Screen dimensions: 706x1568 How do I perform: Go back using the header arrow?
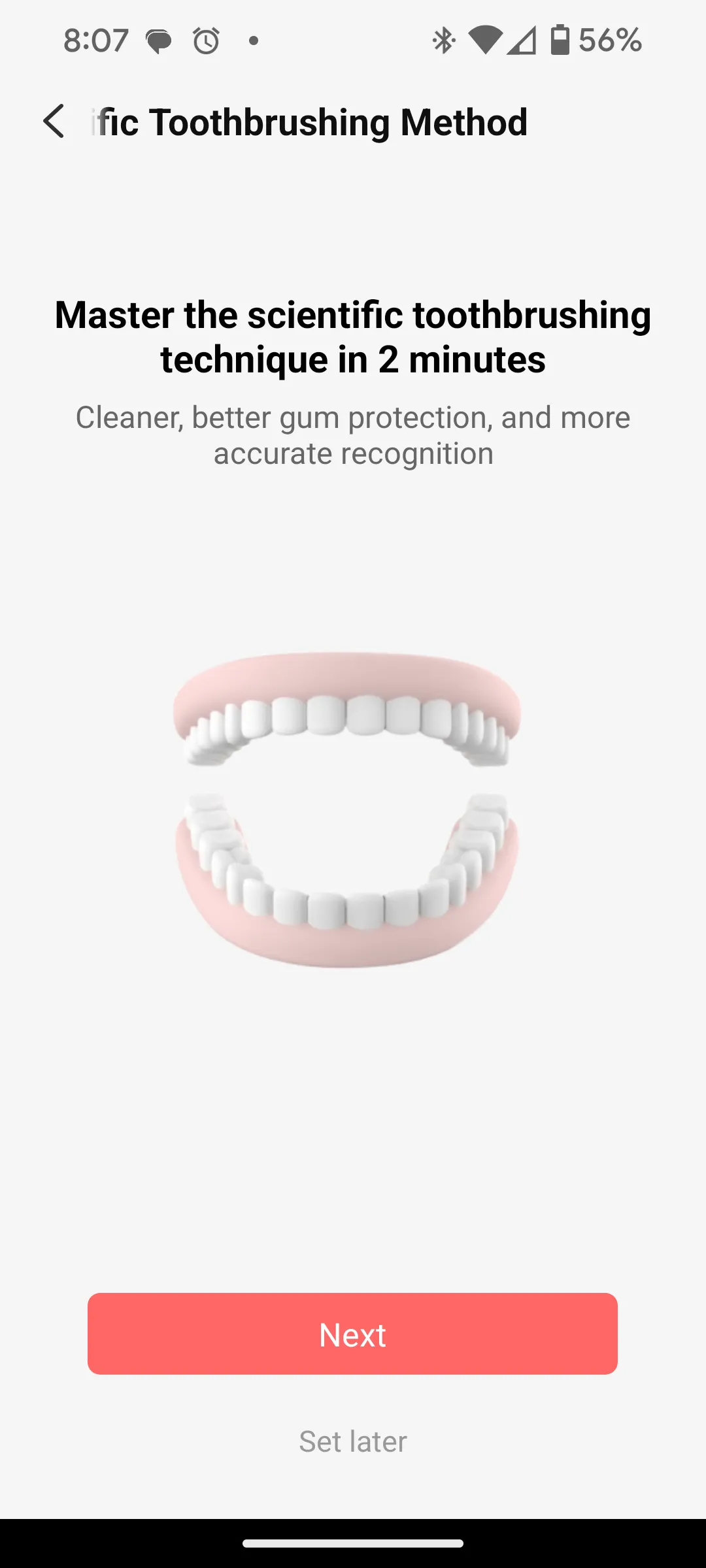click(x=54, y=122)
